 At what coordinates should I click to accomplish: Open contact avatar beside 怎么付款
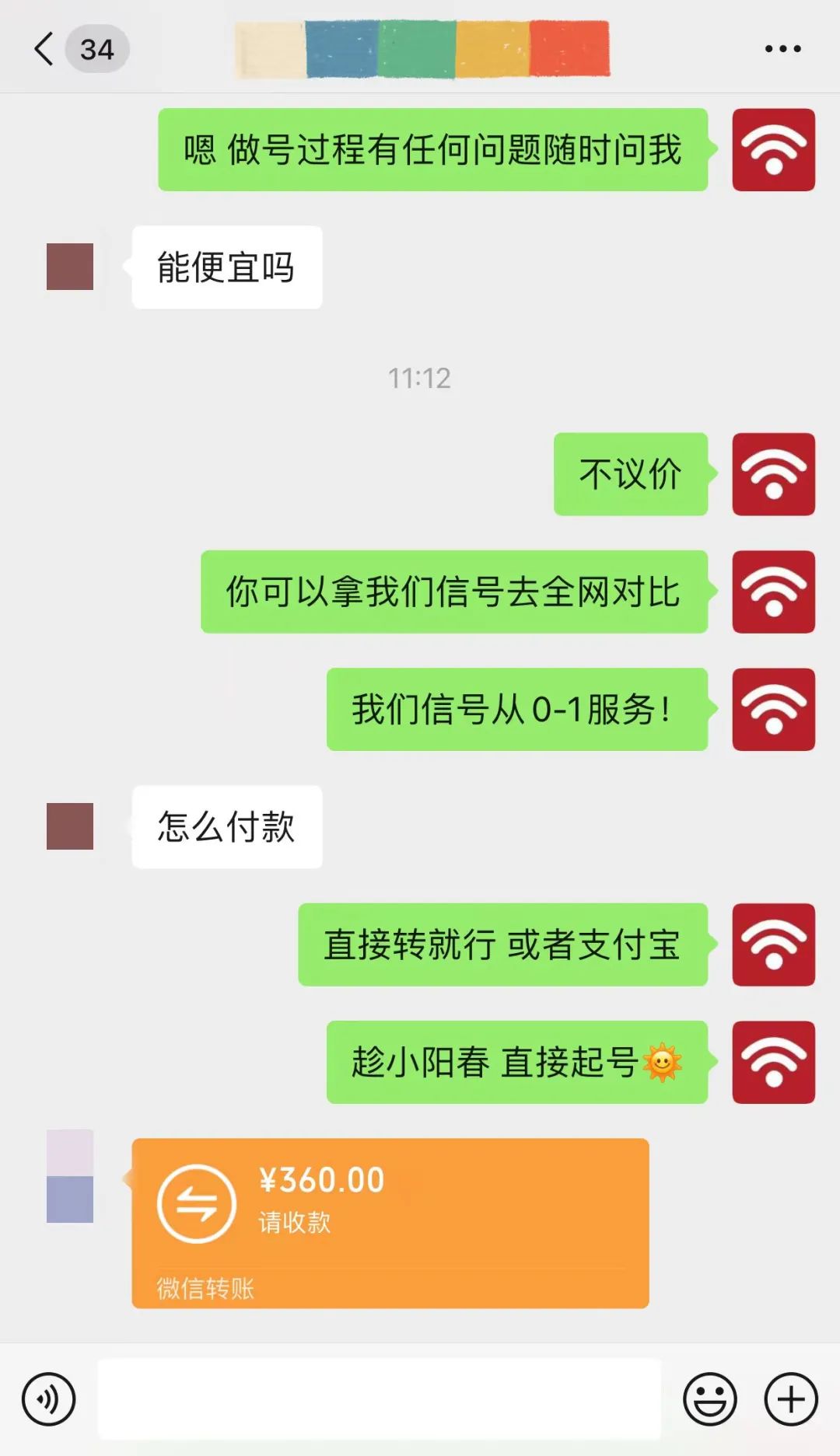coord(70,826)
